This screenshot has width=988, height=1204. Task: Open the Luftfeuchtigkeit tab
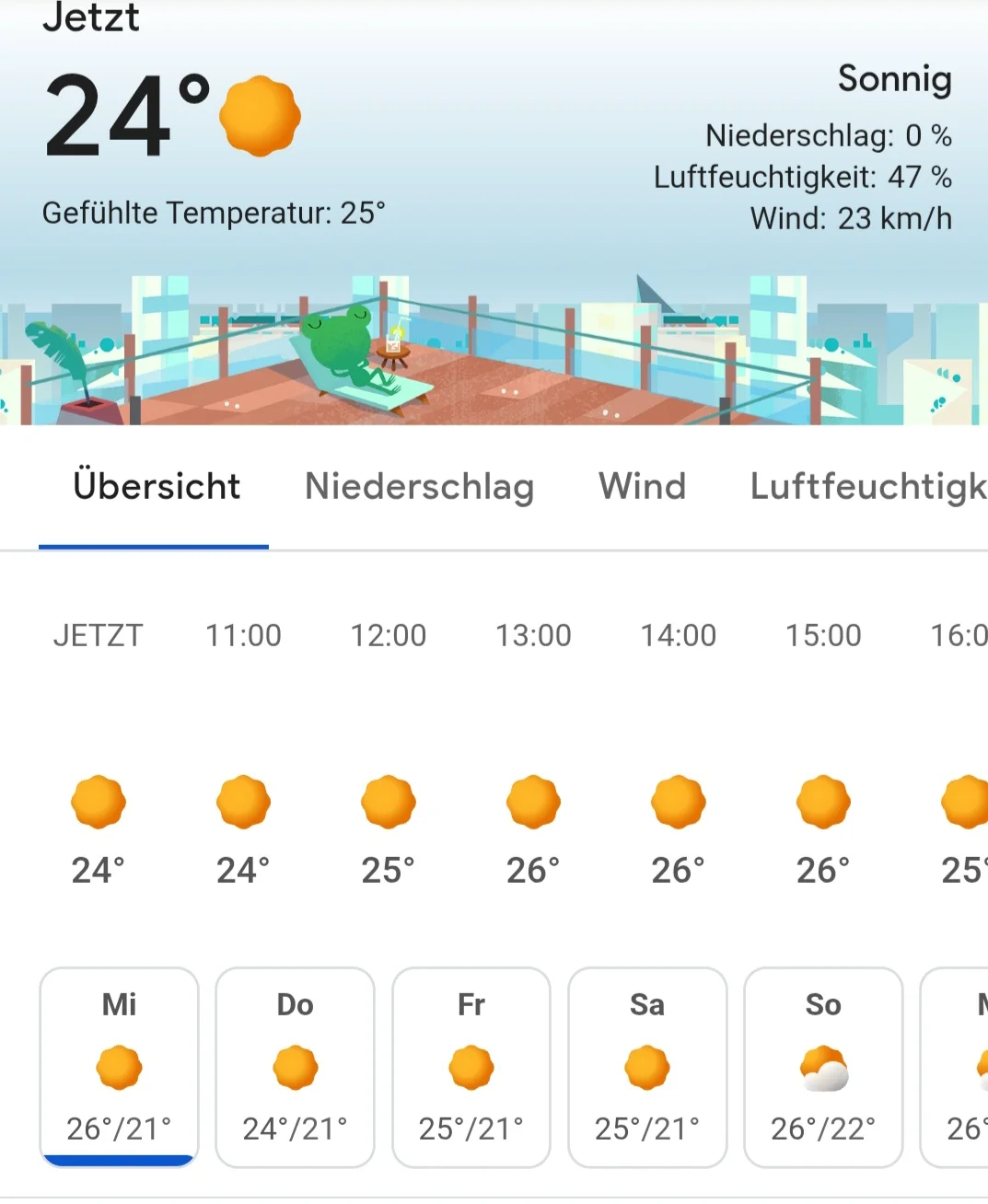pos(867,487)
